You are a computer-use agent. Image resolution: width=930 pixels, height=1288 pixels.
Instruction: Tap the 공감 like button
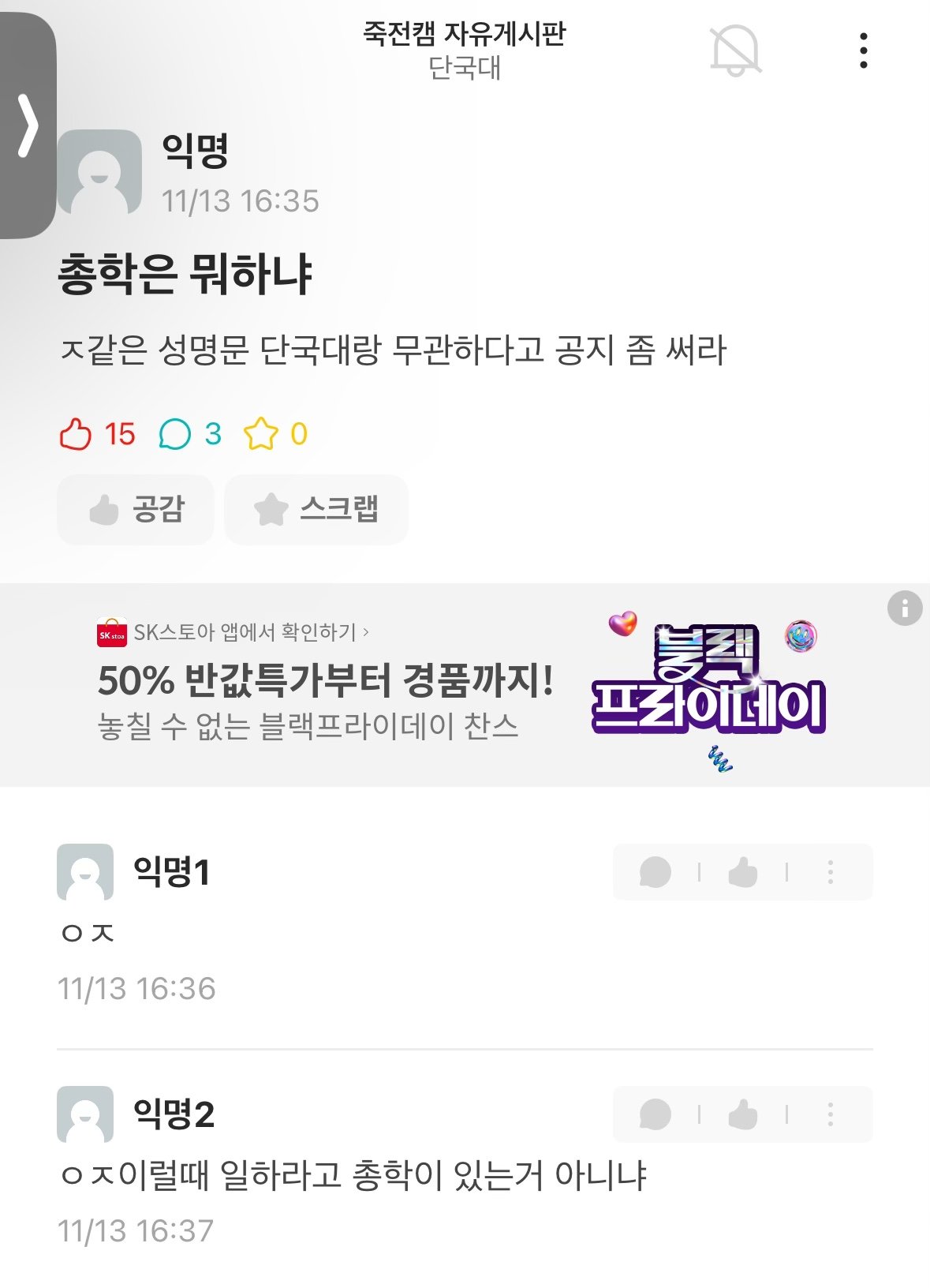pos(136,509)
